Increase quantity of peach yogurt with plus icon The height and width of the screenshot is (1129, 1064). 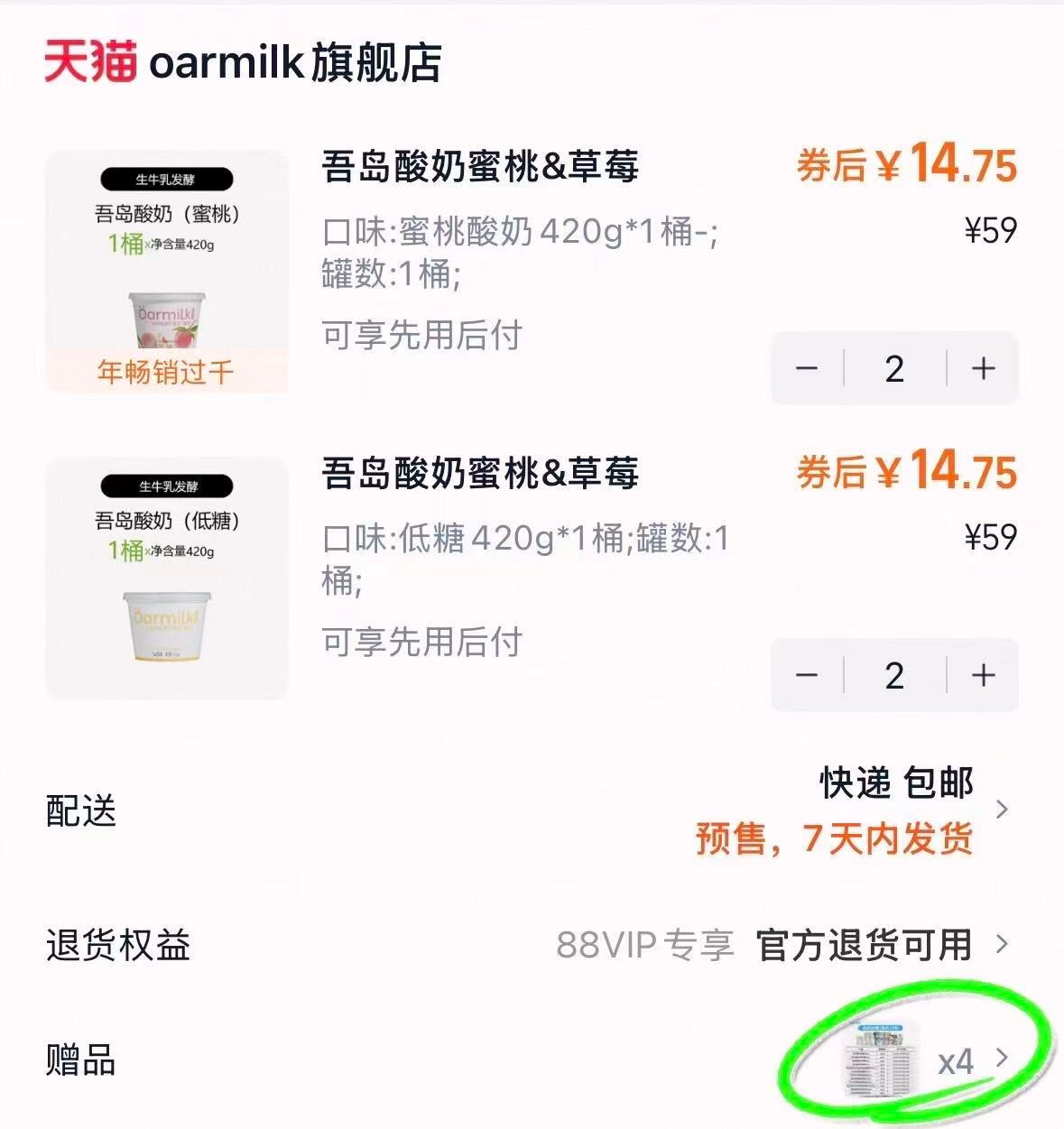[x=981, y=368]
